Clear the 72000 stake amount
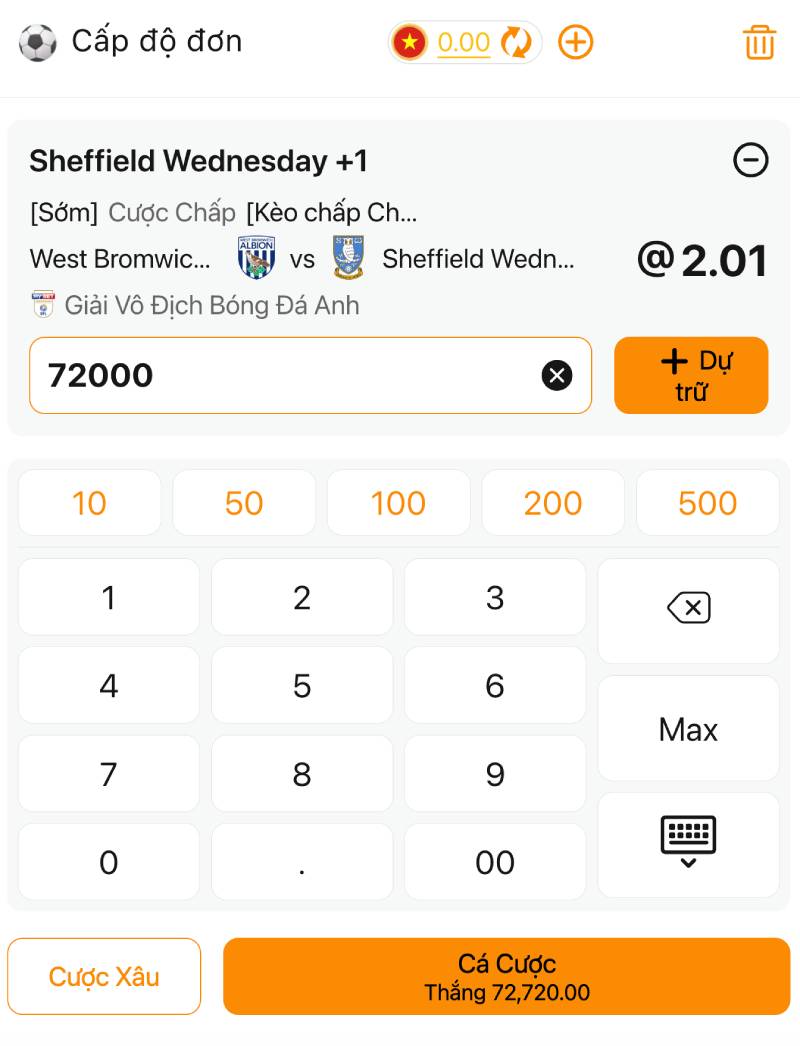Image resolution: width=800 pixels, height=1046 pixels. point(557,375)
